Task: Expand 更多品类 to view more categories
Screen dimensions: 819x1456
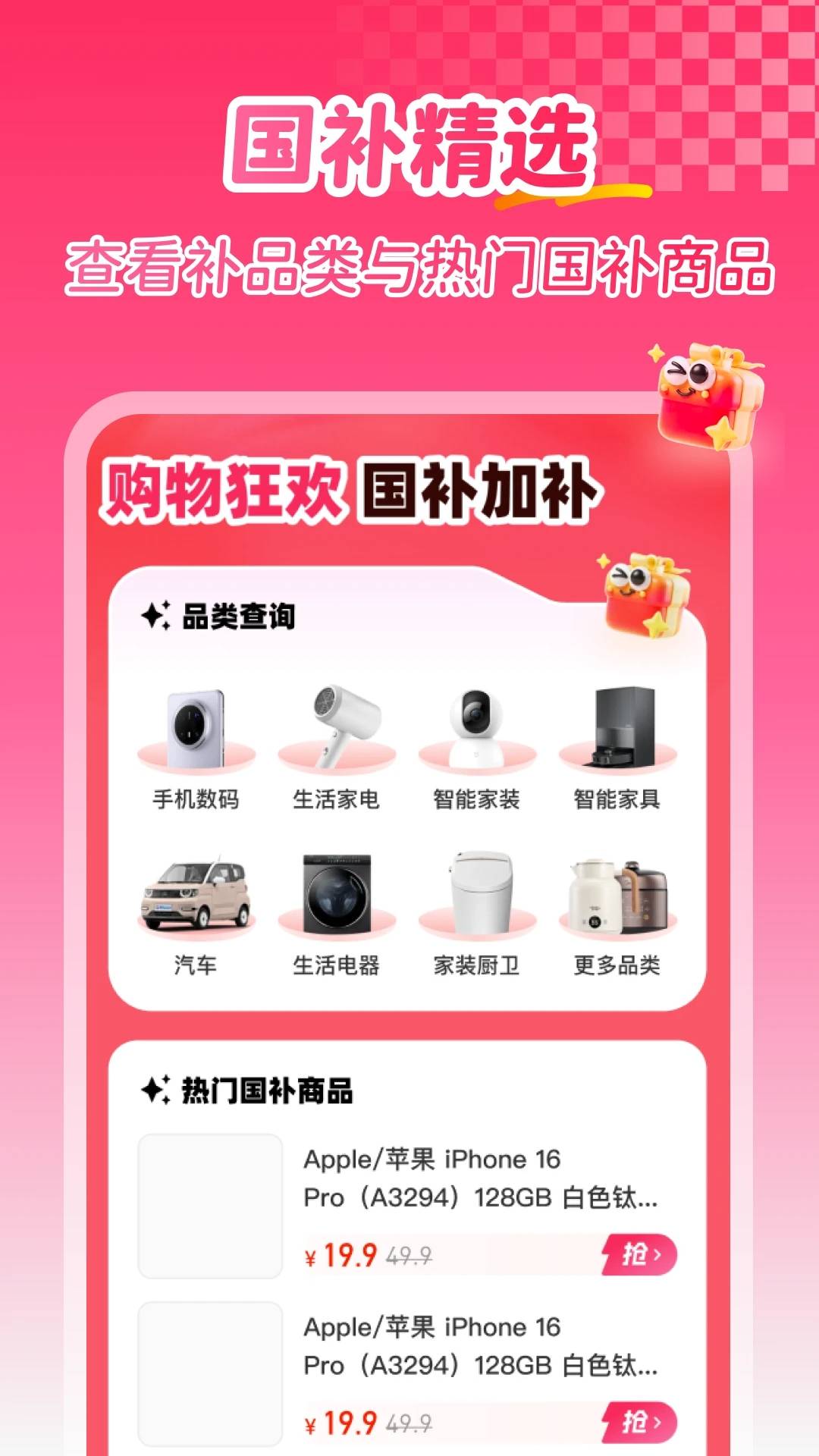Action: coord(618,965)
